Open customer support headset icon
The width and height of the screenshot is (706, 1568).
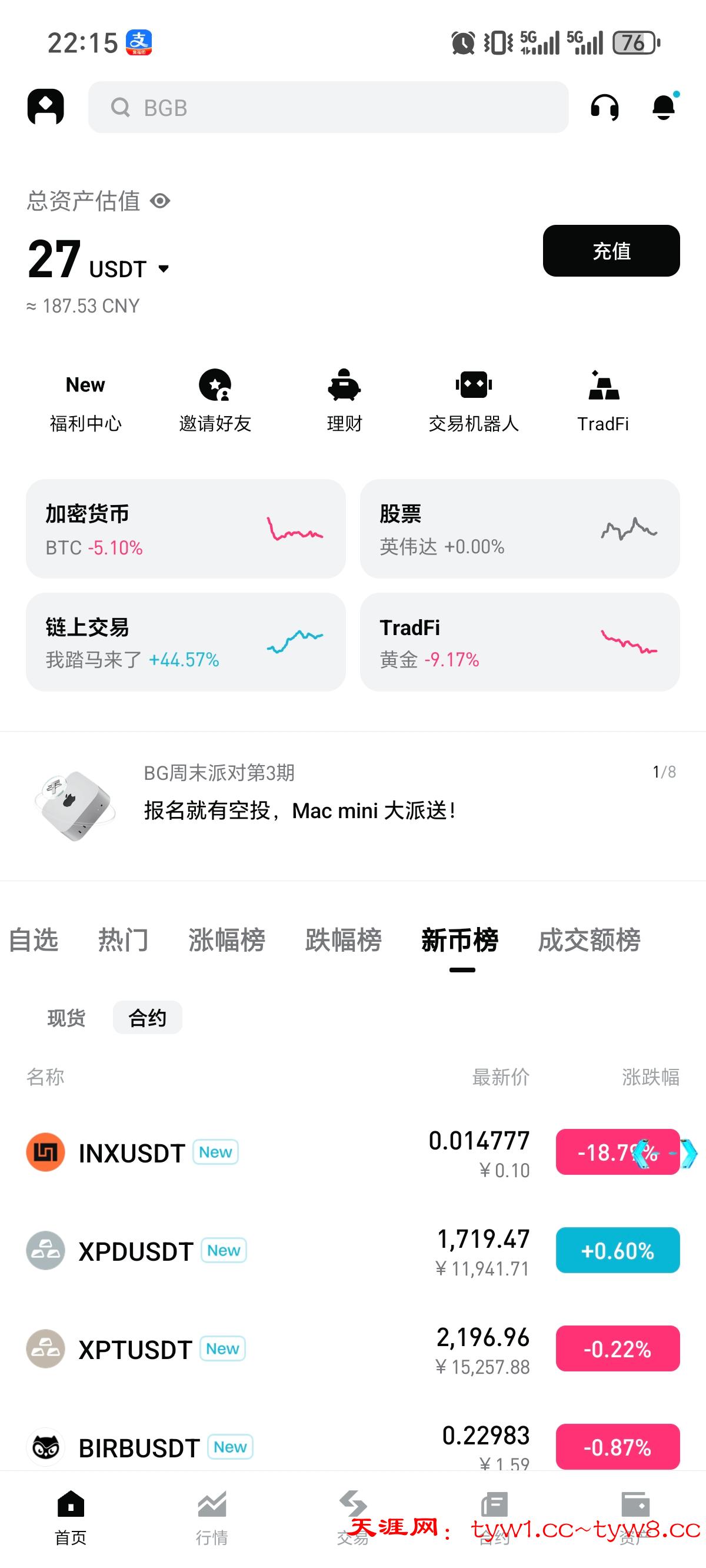point(604,108)
